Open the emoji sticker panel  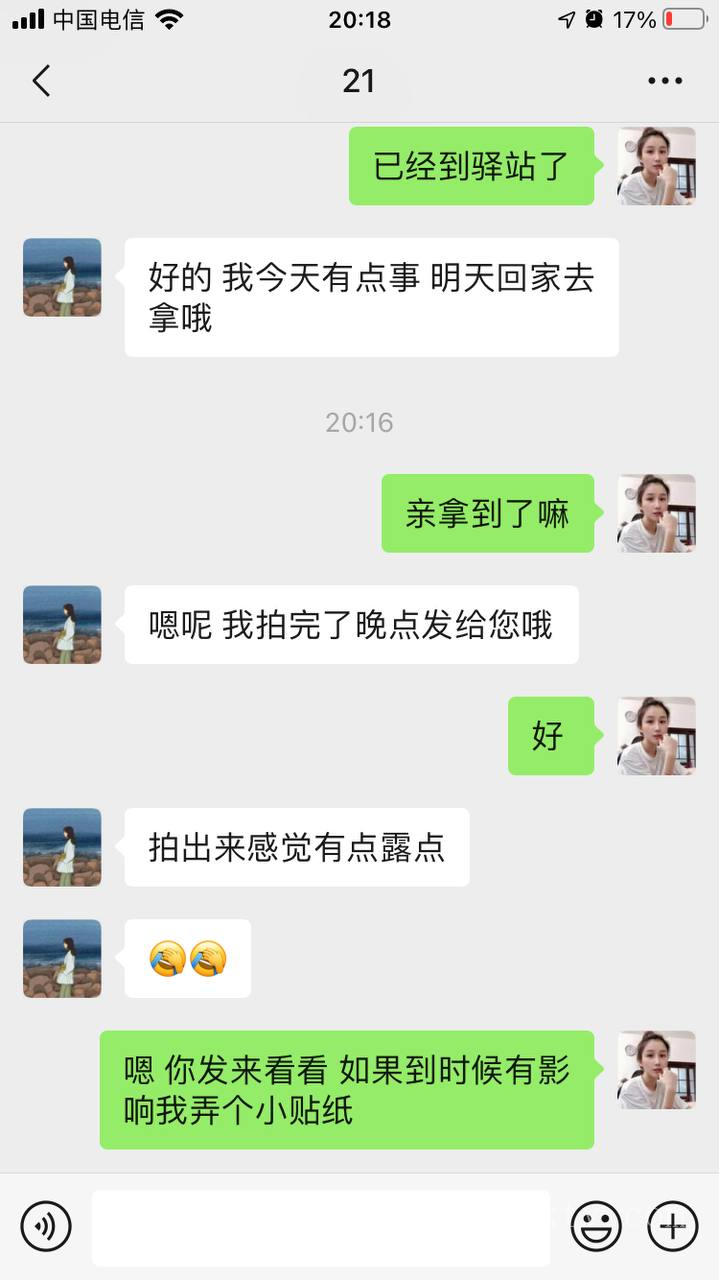pyautogui.click(x=596, y=1226)
